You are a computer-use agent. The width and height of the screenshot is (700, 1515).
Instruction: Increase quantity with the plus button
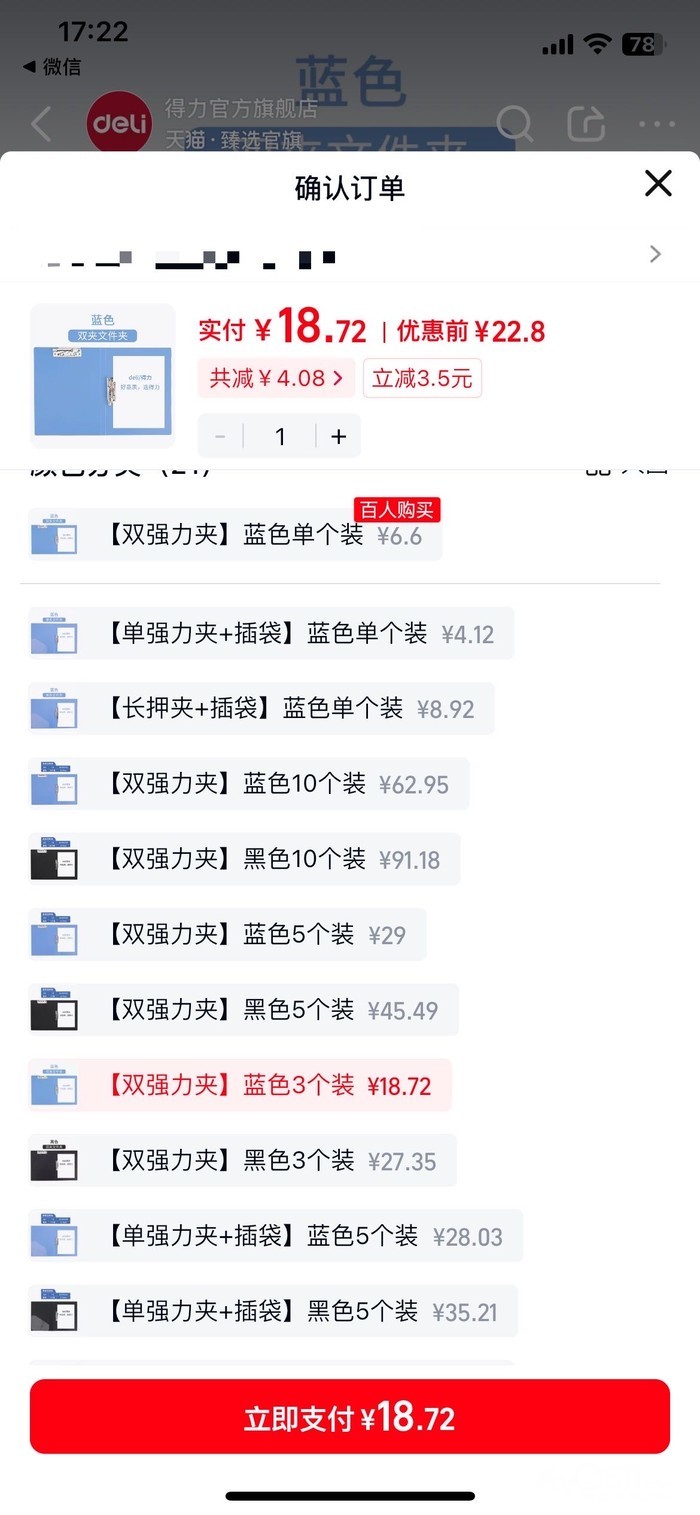coord(338,436)
